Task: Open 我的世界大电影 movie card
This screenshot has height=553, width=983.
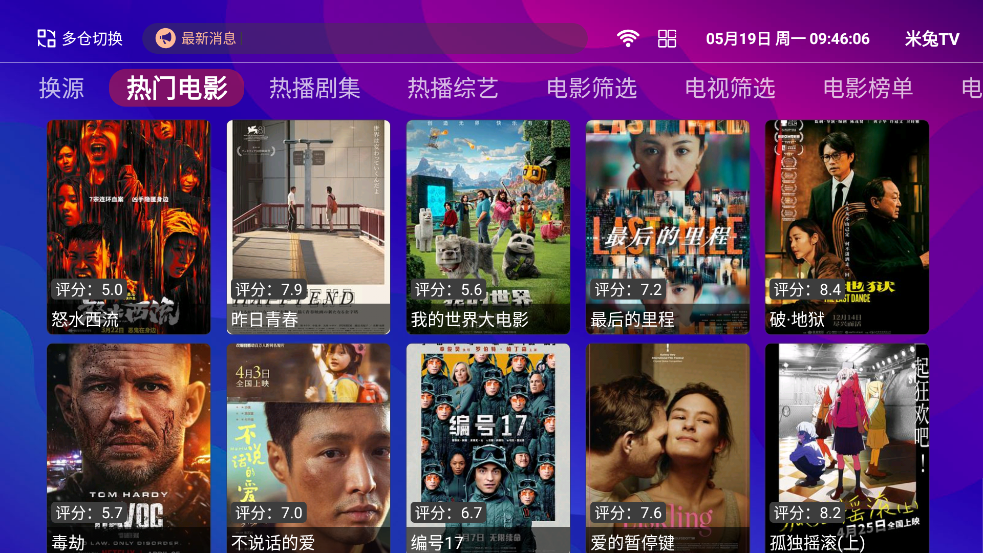Action: pos(488,227)
